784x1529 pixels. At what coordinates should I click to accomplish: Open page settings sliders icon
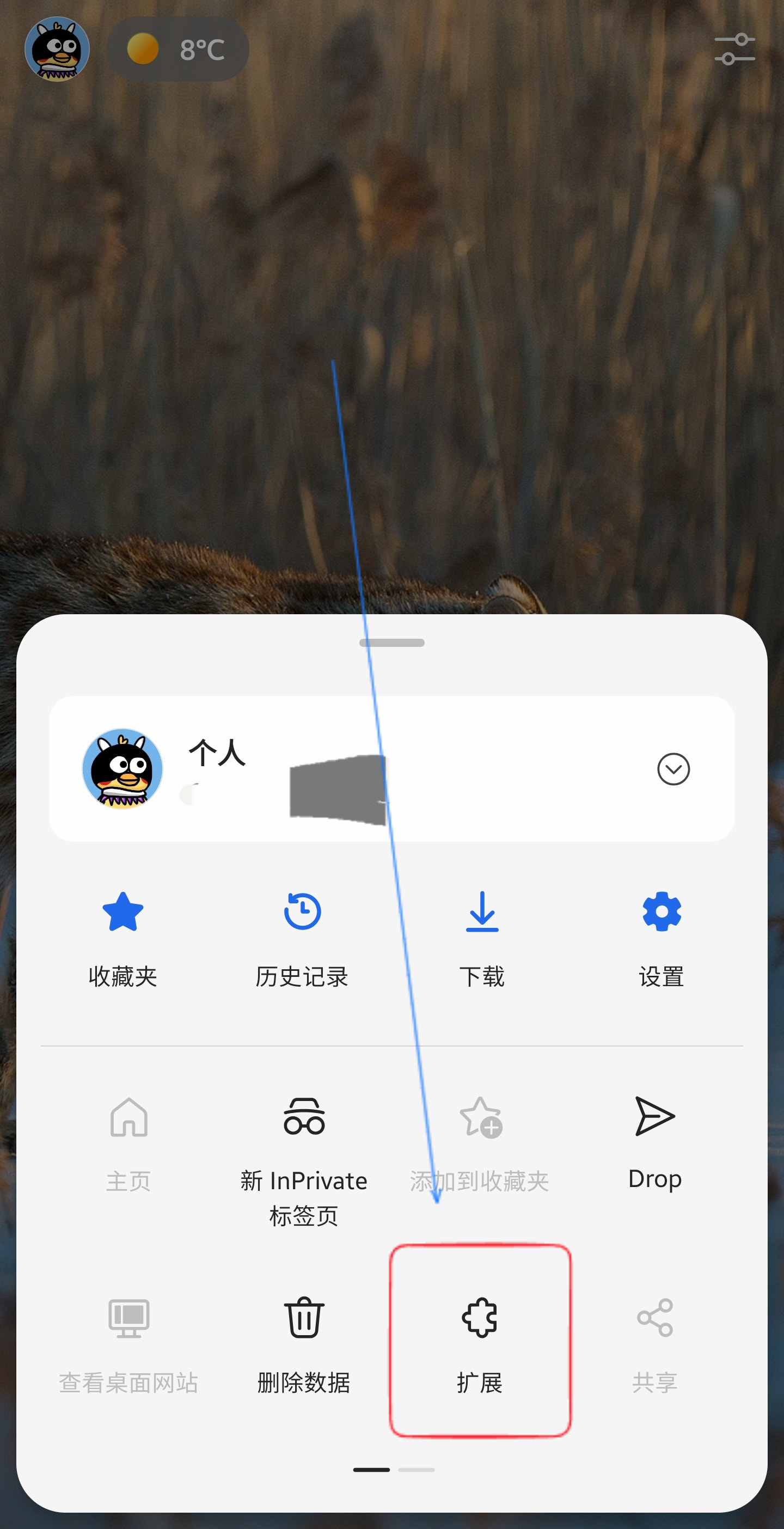tap(735, 48)
